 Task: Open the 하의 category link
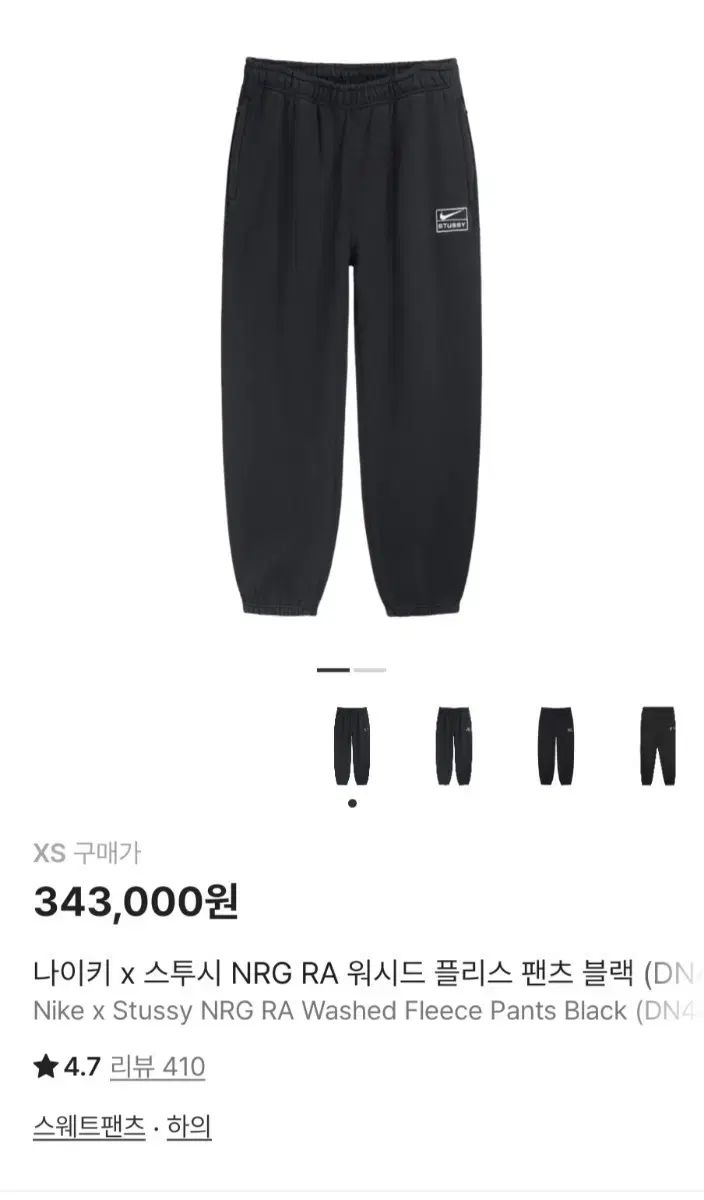pyautogui.click(x=188, y=1127)
